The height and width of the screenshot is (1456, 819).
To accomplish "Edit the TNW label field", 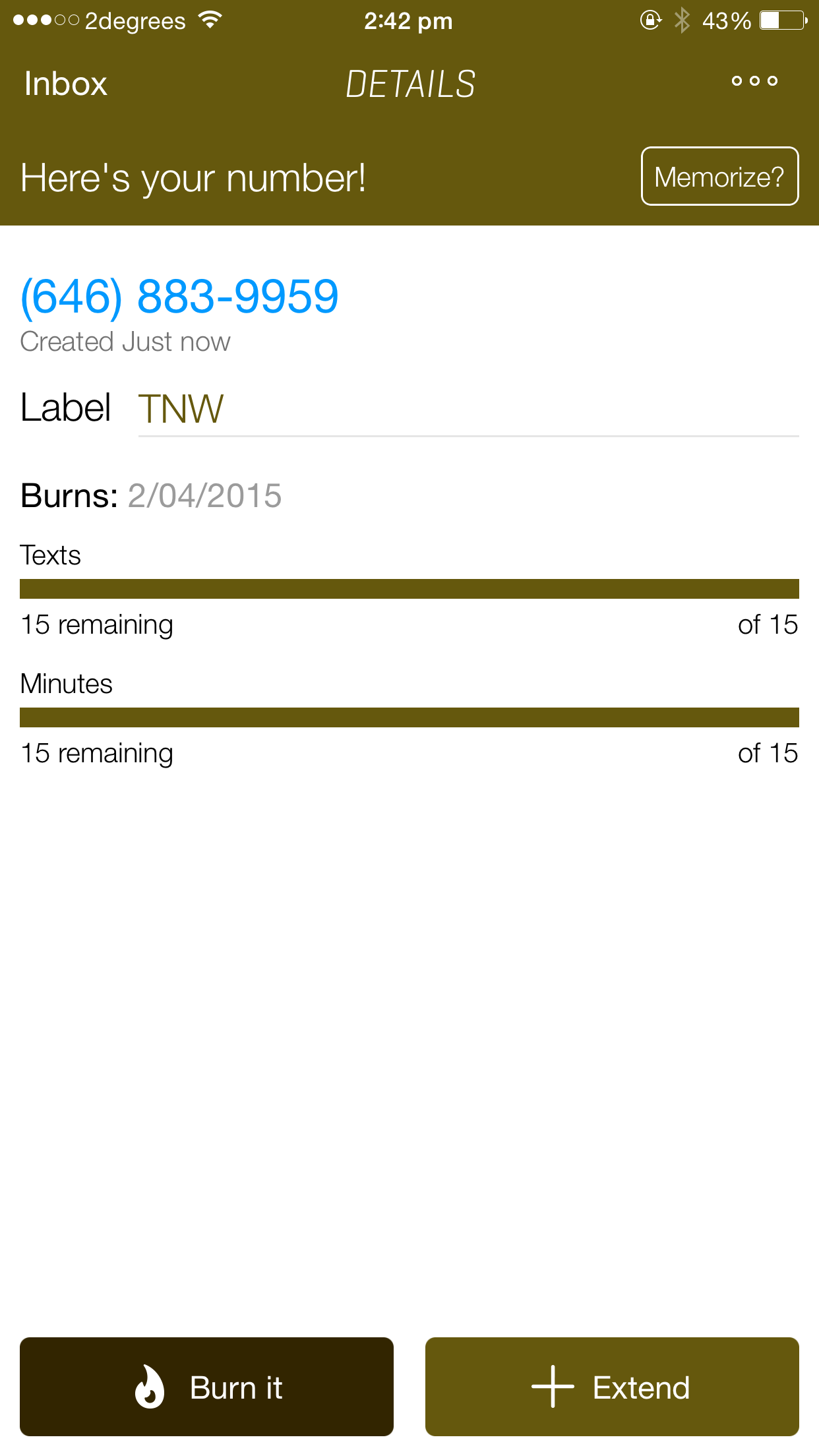I will (467, 409).
